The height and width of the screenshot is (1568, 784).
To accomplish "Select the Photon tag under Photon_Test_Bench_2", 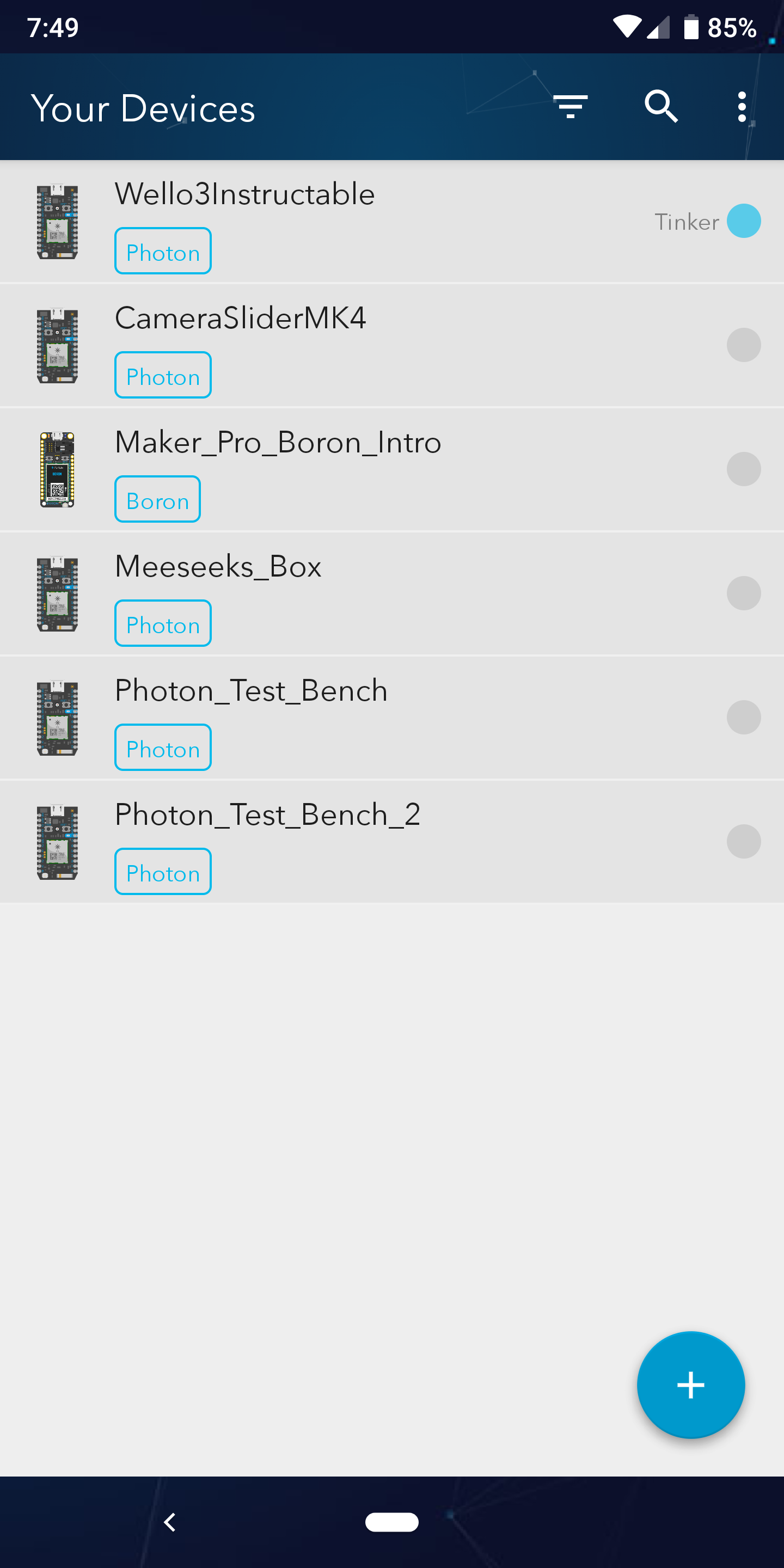I will [163, 872].
